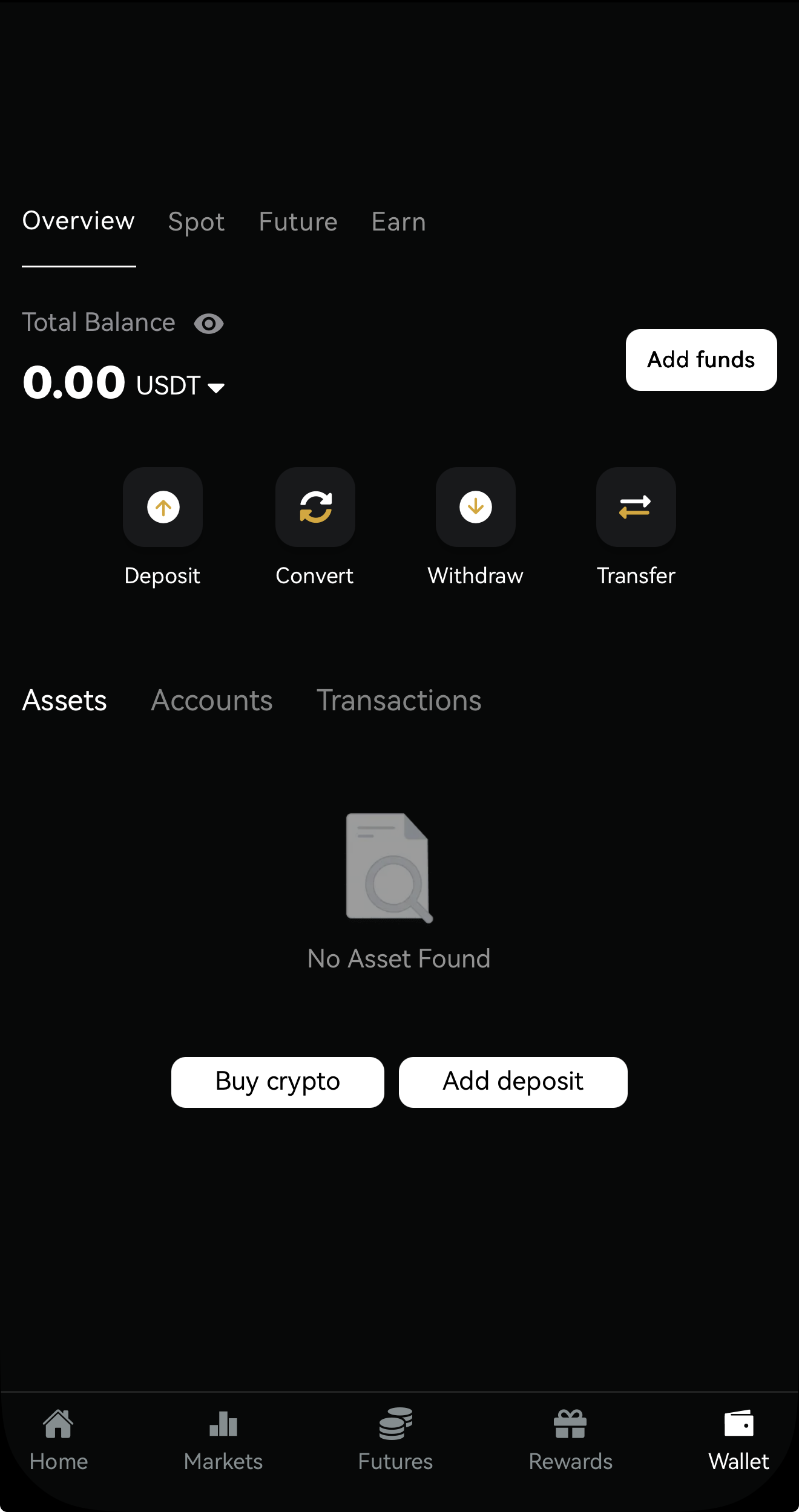This screenshot has height=1512, width=799.
Task: Switch to the Transactions tab
Action: (x=399, y=700)
